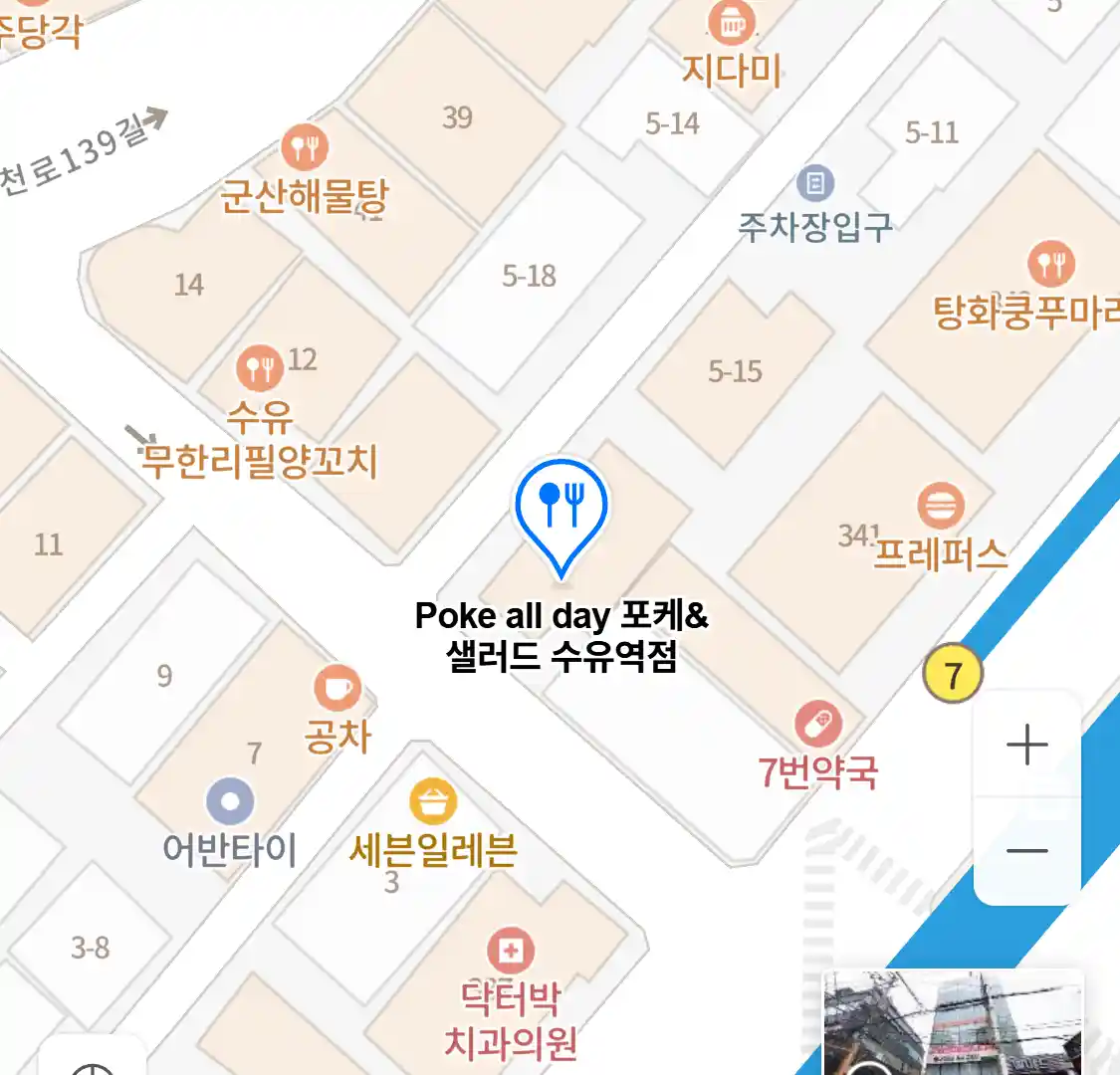Zoom in on the map
This screenshot has height=1075, width=1120.
coord(1026,745)
